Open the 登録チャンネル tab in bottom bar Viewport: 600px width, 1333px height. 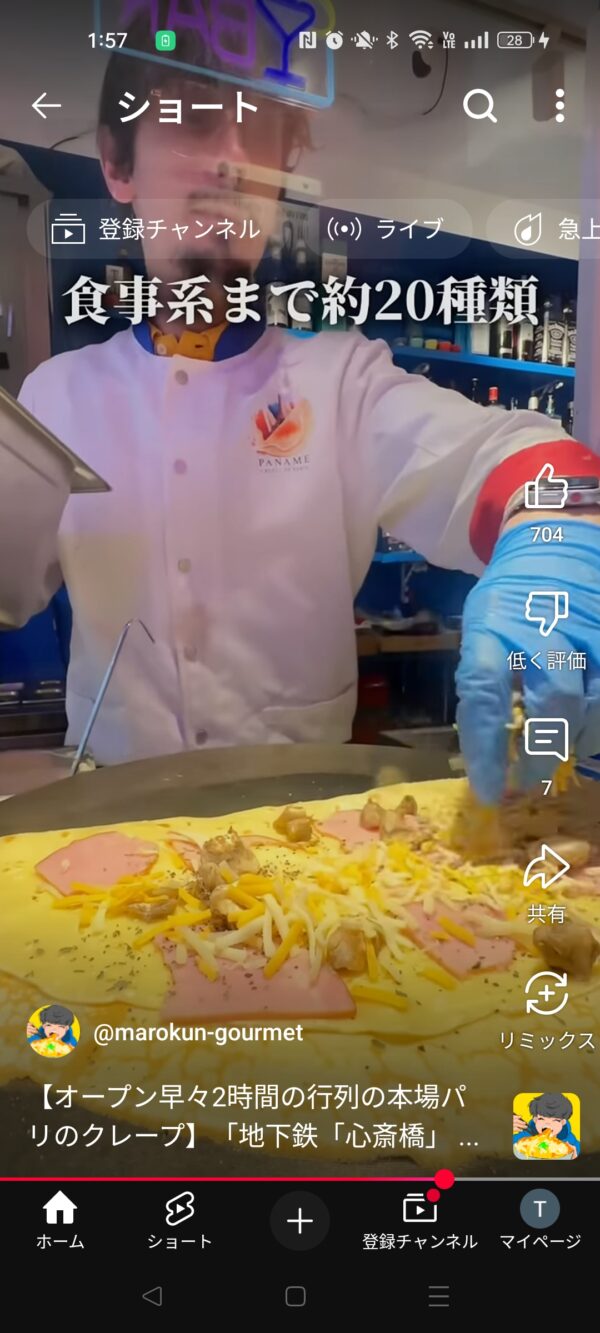[x=420, y=1221]
